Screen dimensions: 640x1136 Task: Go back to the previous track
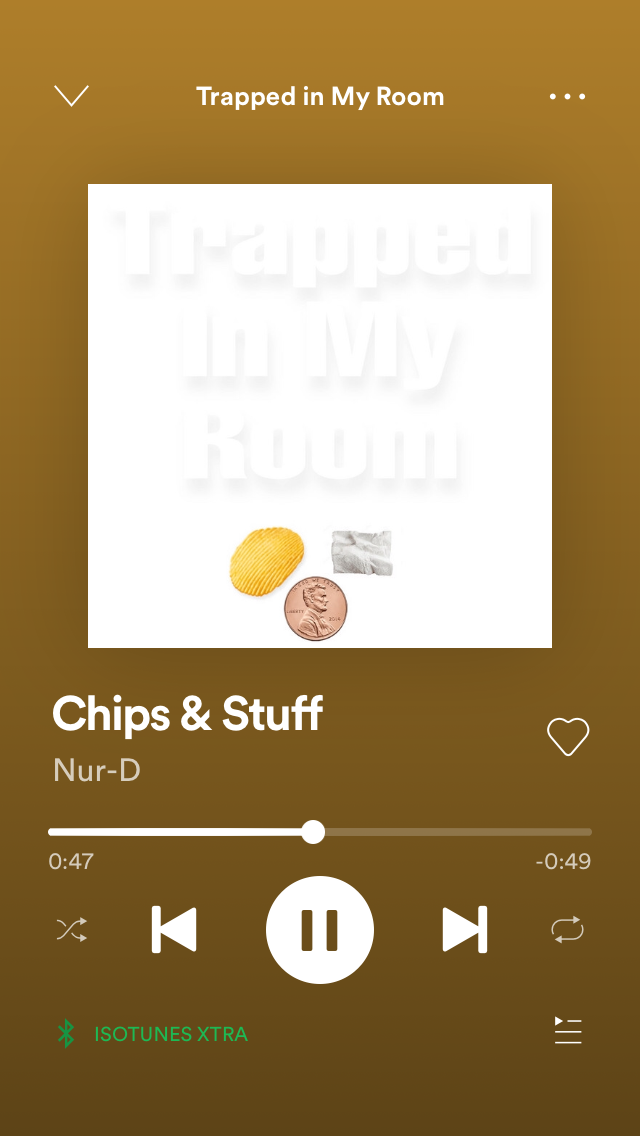174,930
